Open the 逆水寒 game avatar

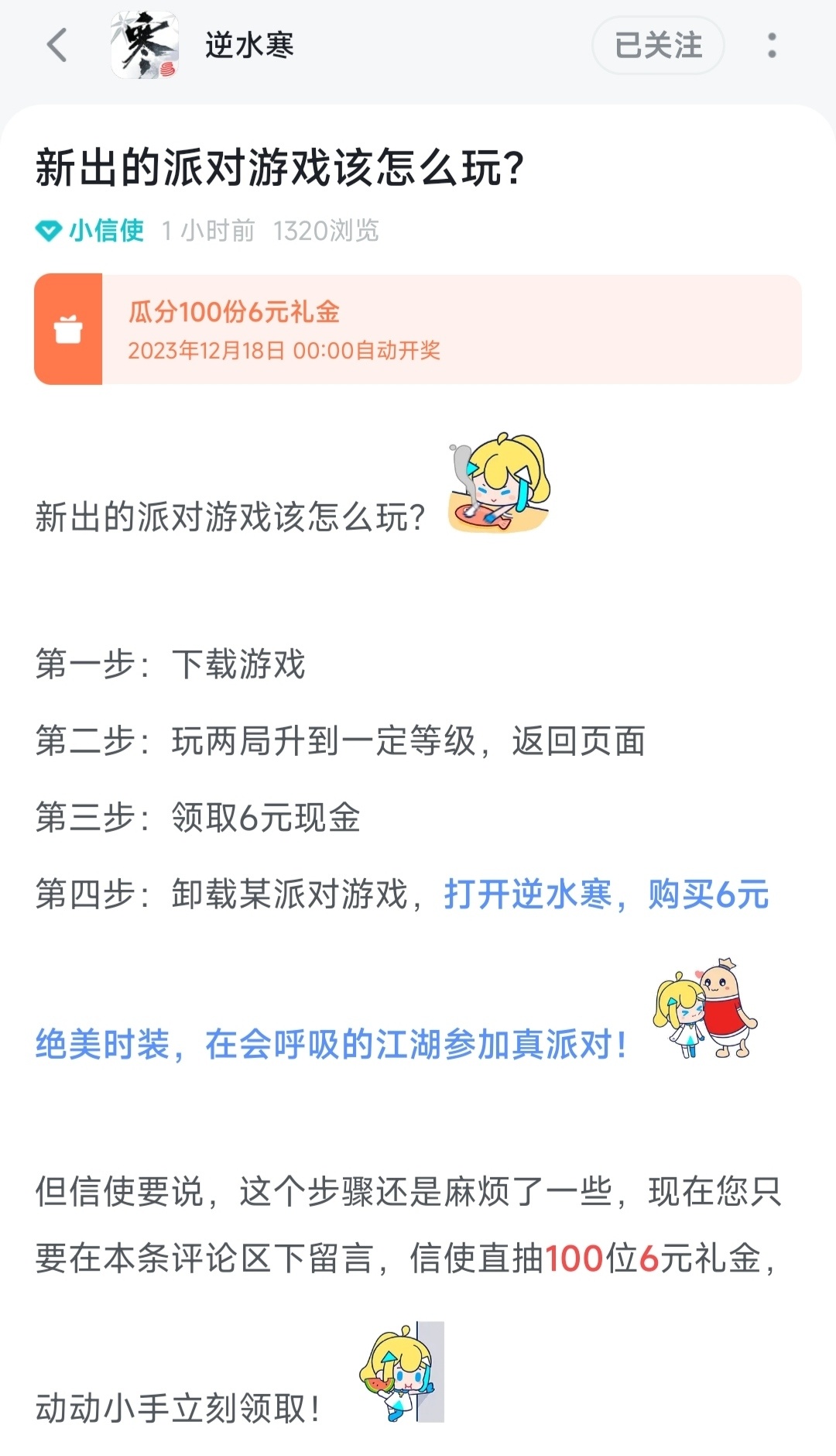pyautogui.click(x=145, y=45)
